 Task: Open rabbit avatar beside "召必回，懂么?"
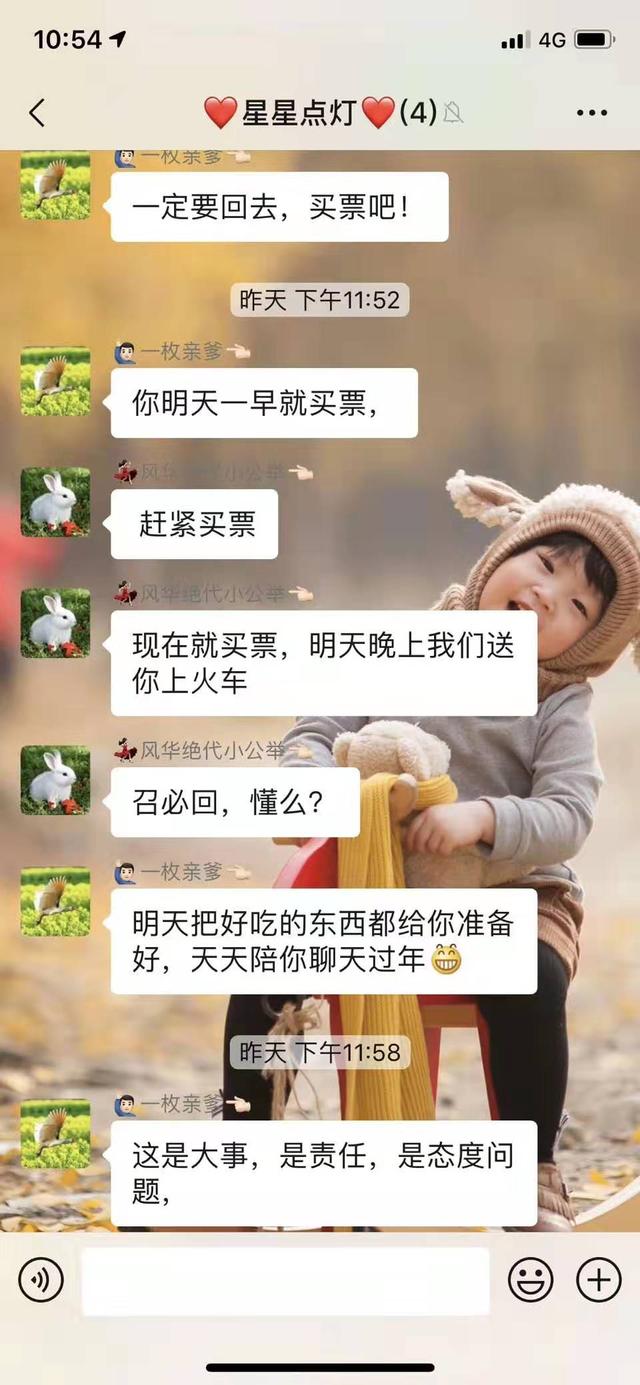(55, 780)
